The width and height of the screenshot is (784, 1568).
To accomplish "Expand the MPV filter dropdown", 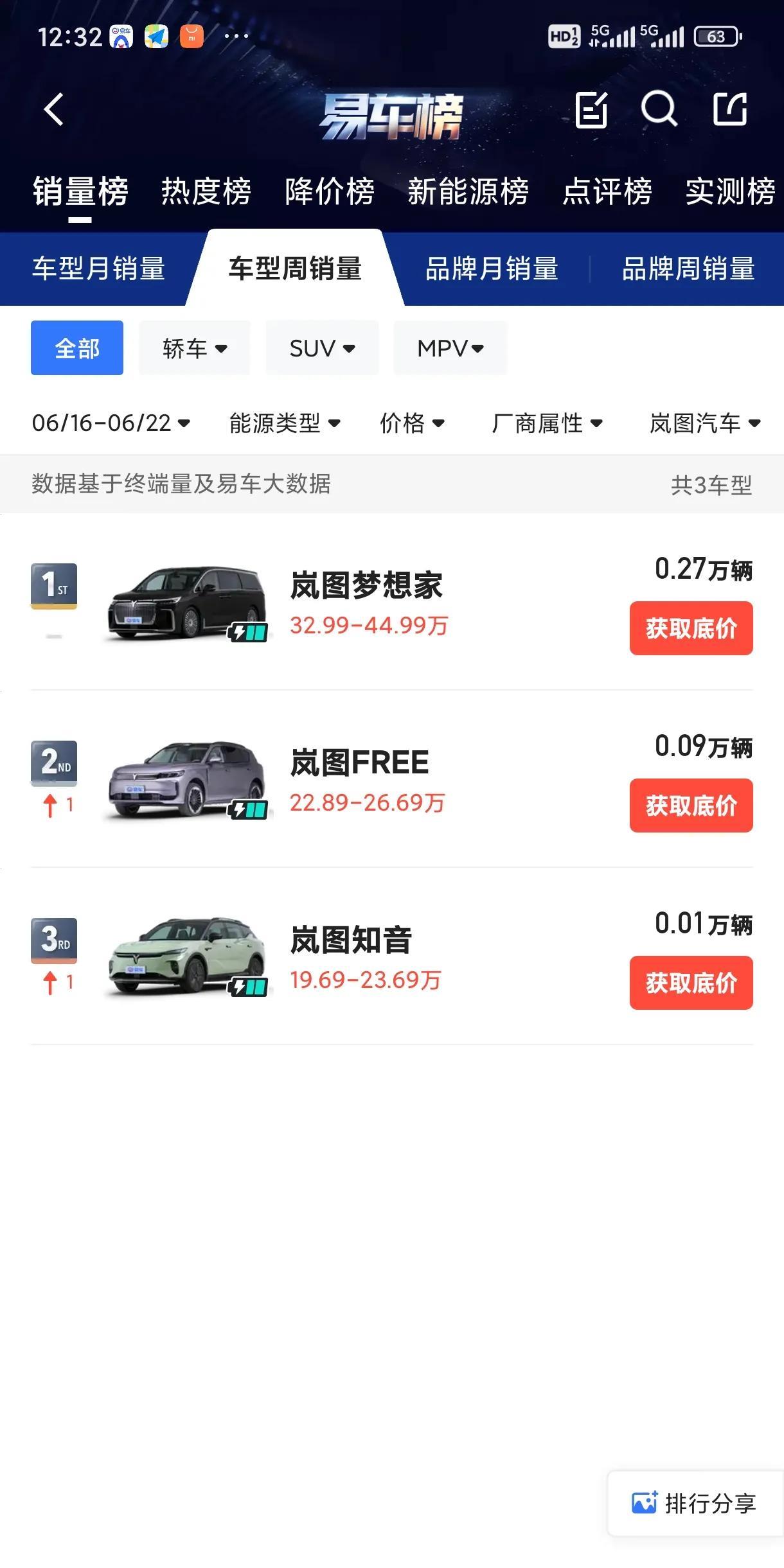I will click(450, 348).
